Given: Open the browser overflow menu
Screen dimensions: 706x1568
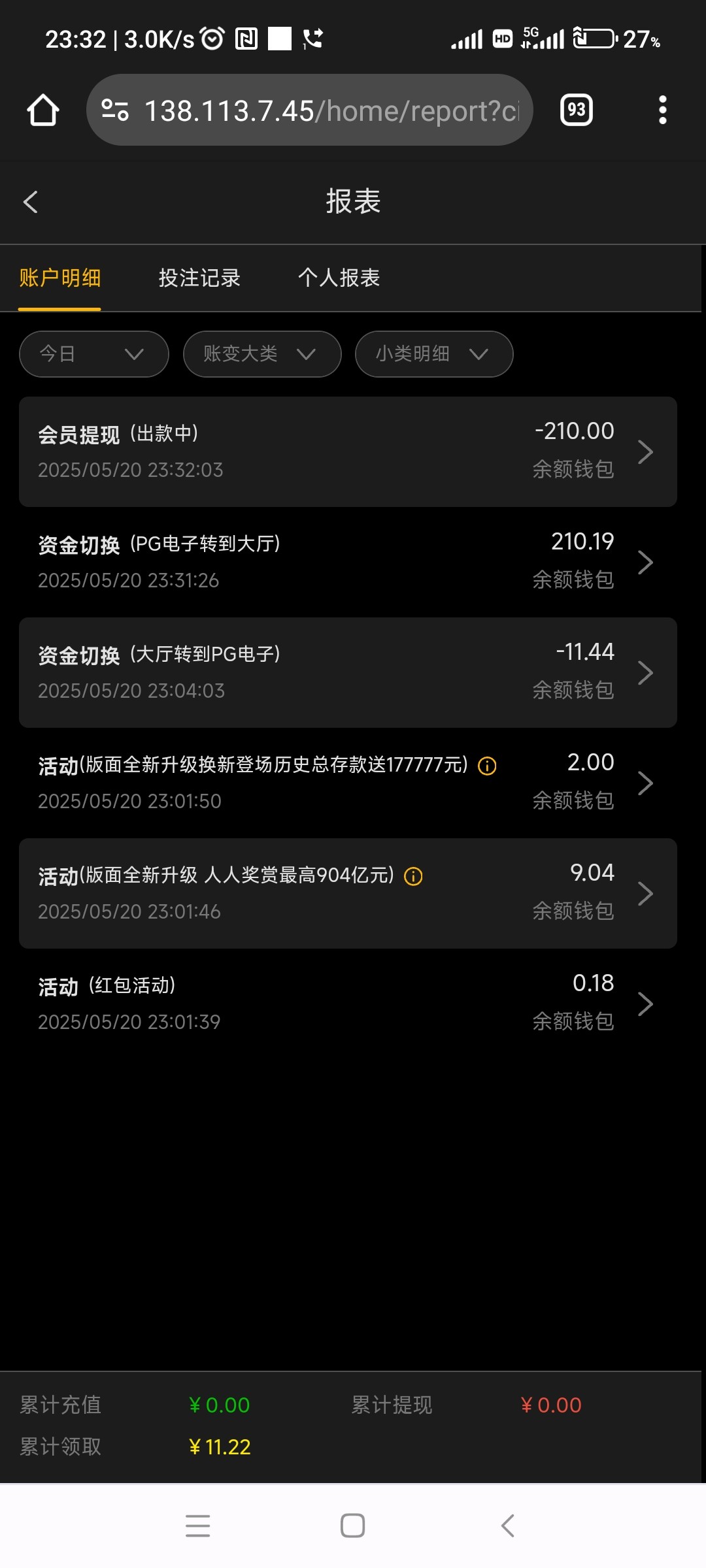Looking at the screenshot, I should coord(663,110).
